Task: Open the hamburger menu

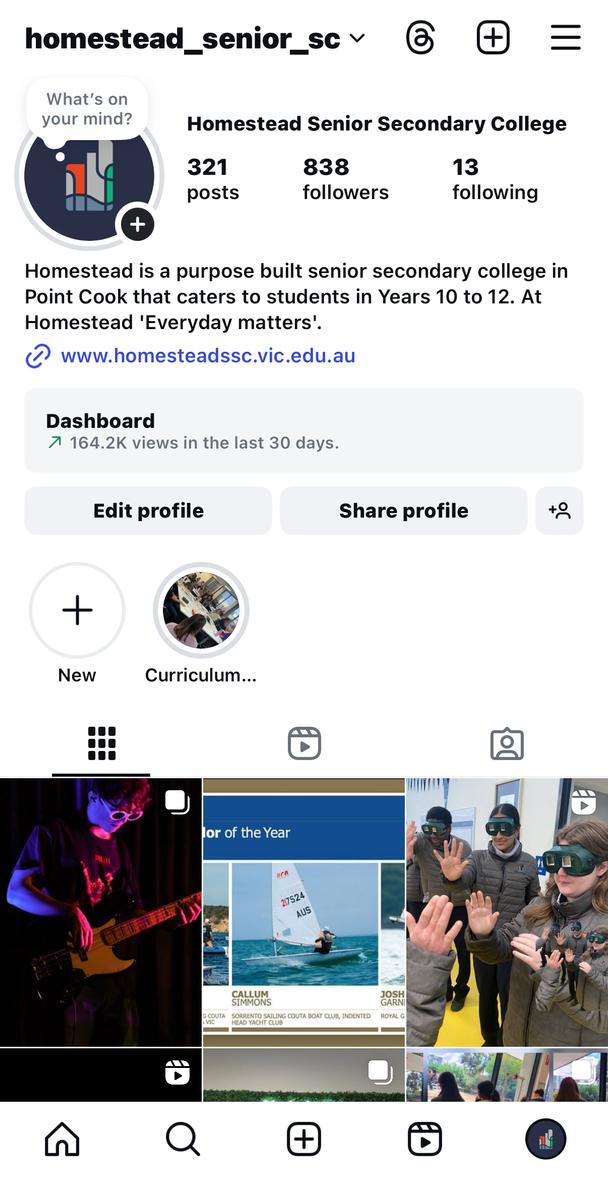Action: [x=566, y=39]
